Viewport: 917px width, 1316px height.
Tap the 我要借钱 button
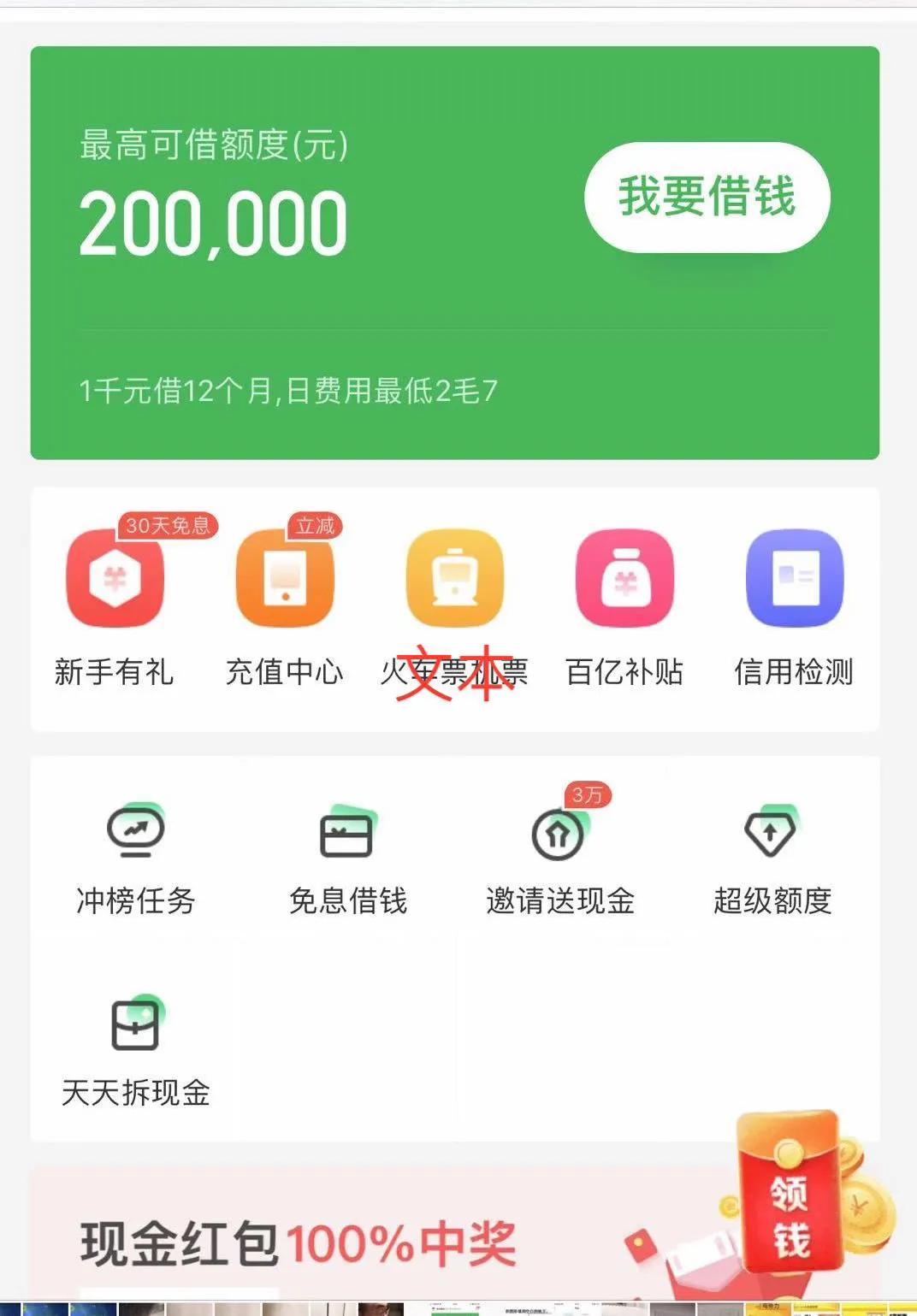click(707, 198)
